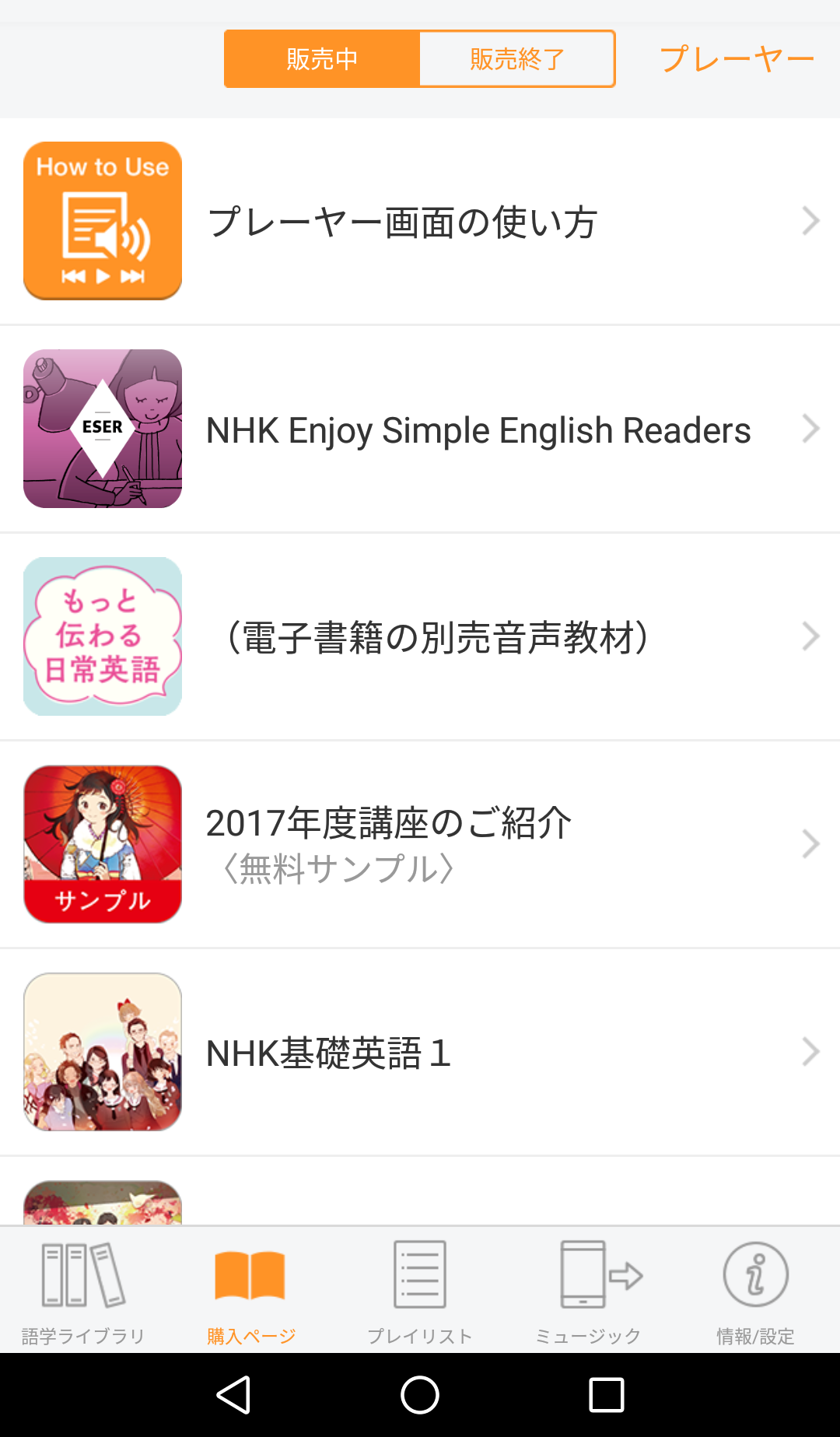Open the 情報/設定 tab
The image size is (840, 1437).
755,1292
